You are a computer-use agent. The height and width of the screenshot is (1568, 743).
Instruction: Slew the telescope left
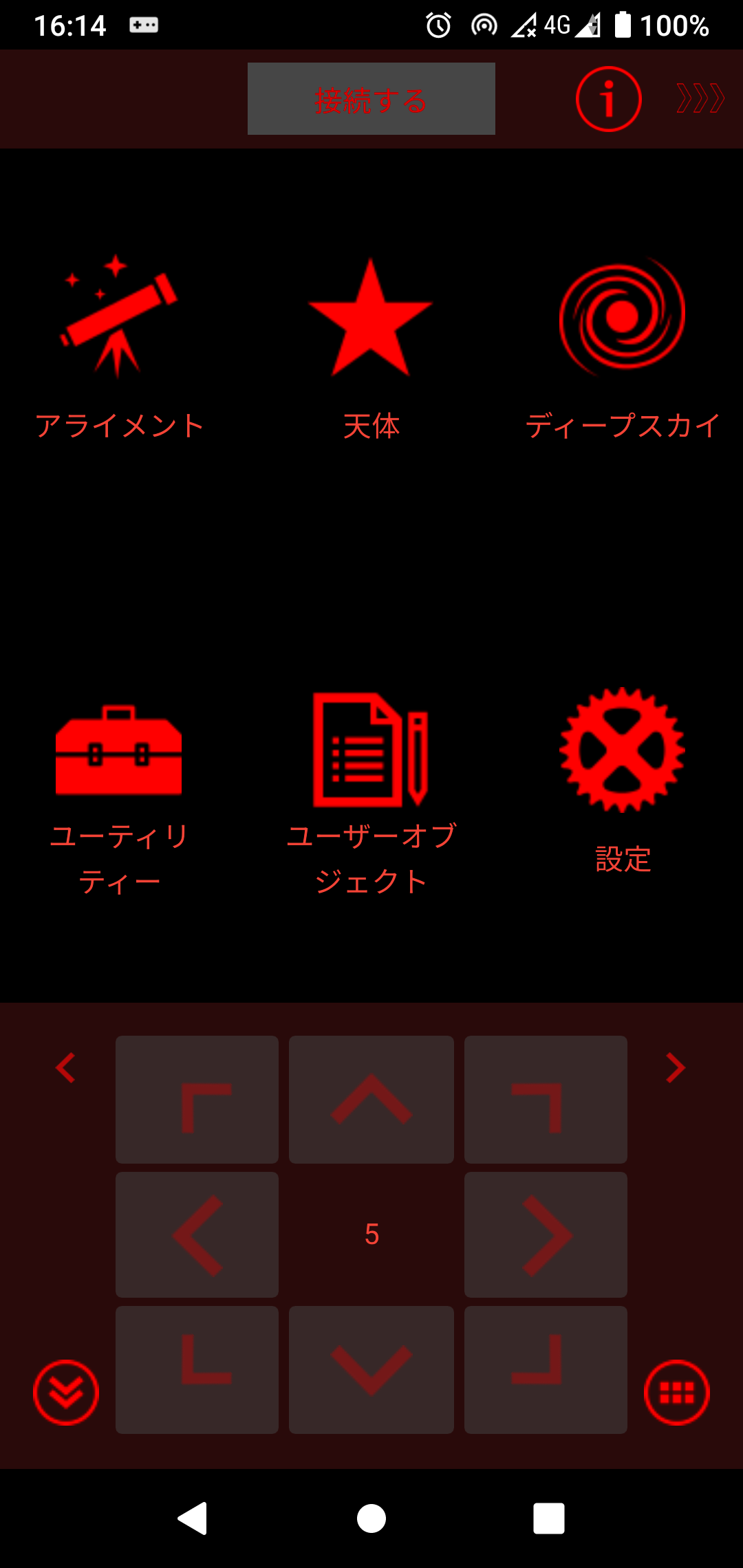point(197,1235)
